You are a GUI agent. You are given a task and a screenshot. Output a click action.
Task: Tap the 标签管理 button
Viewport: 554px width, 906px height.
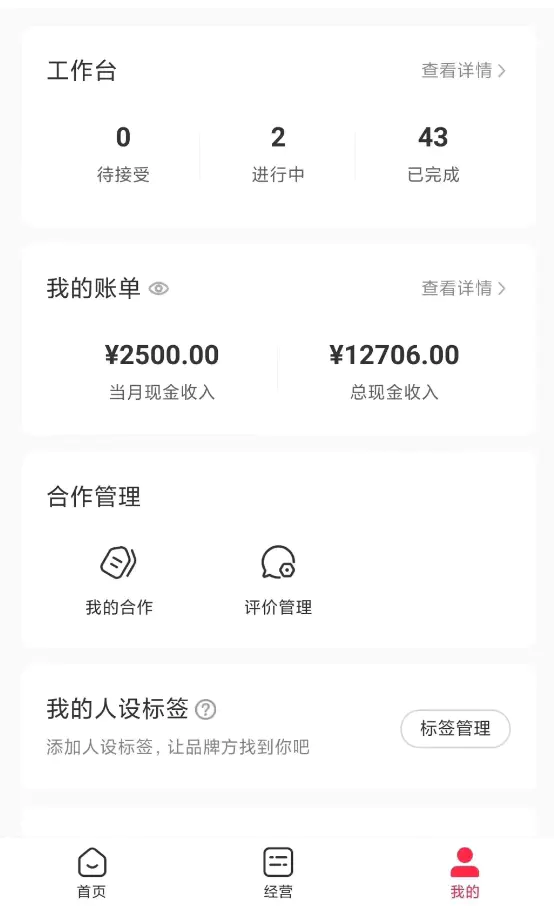[x=455, y=729]
